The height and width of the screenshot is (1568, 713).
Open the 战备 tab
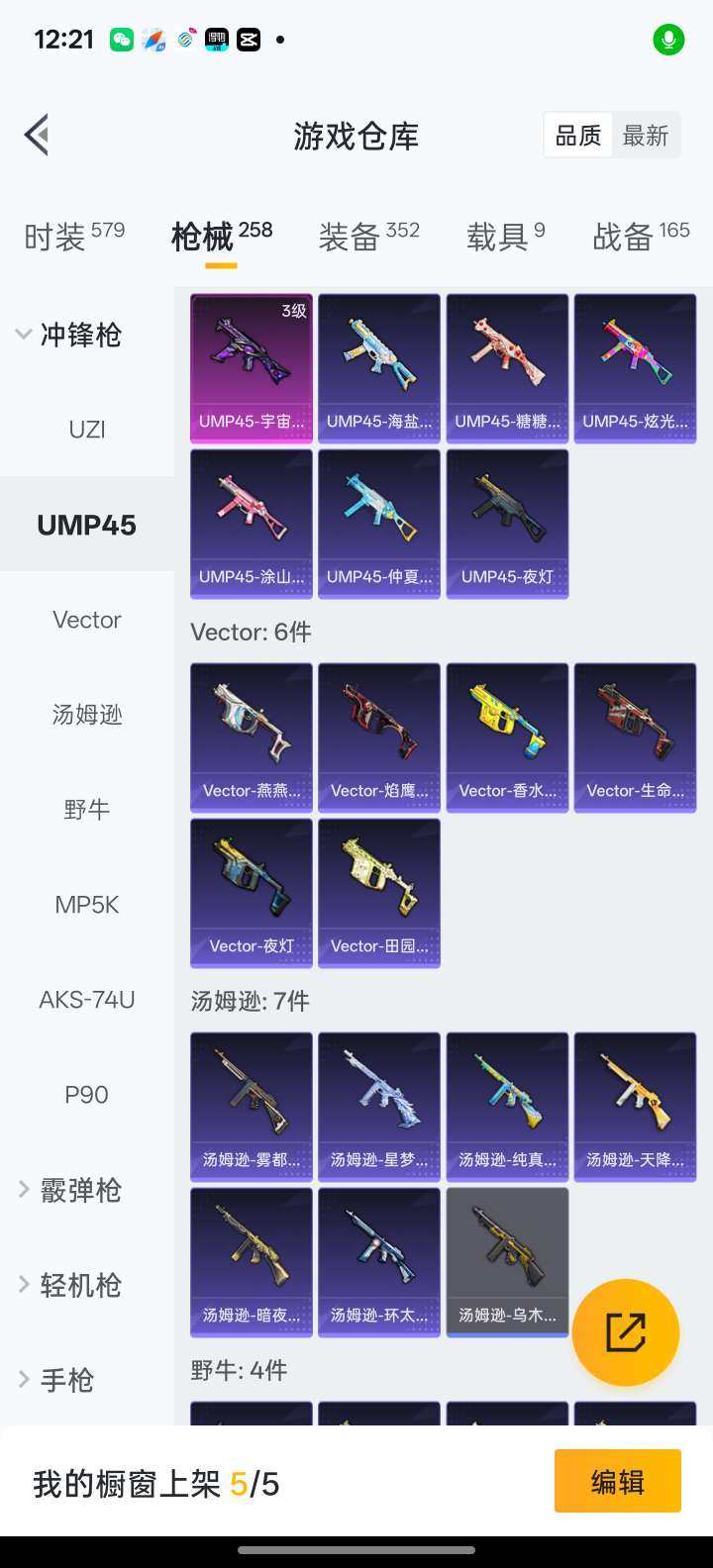pos(641,237)
